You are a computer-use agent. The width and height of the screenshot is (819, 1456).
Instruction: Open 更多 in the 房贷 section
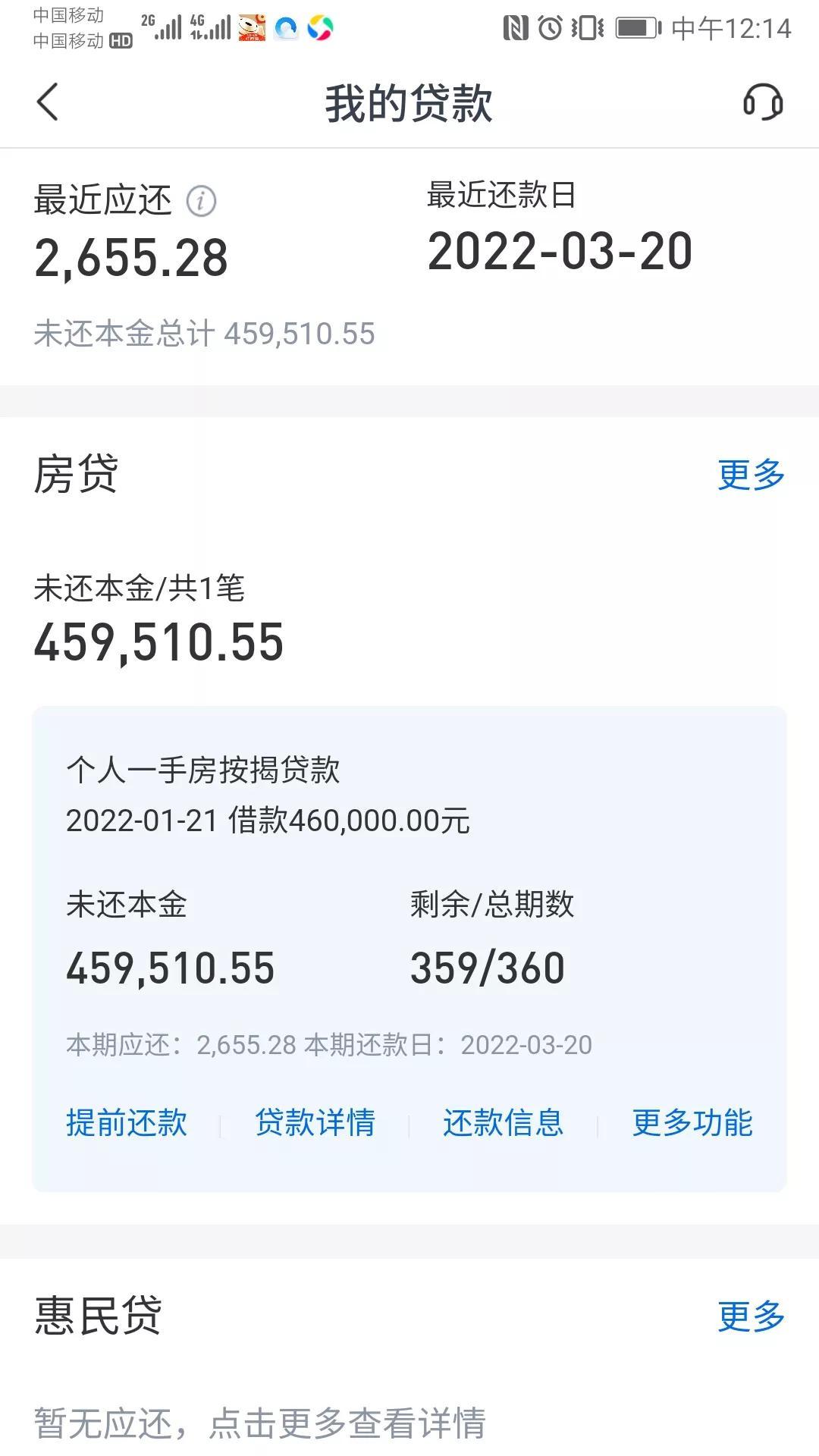pos(751,475)
